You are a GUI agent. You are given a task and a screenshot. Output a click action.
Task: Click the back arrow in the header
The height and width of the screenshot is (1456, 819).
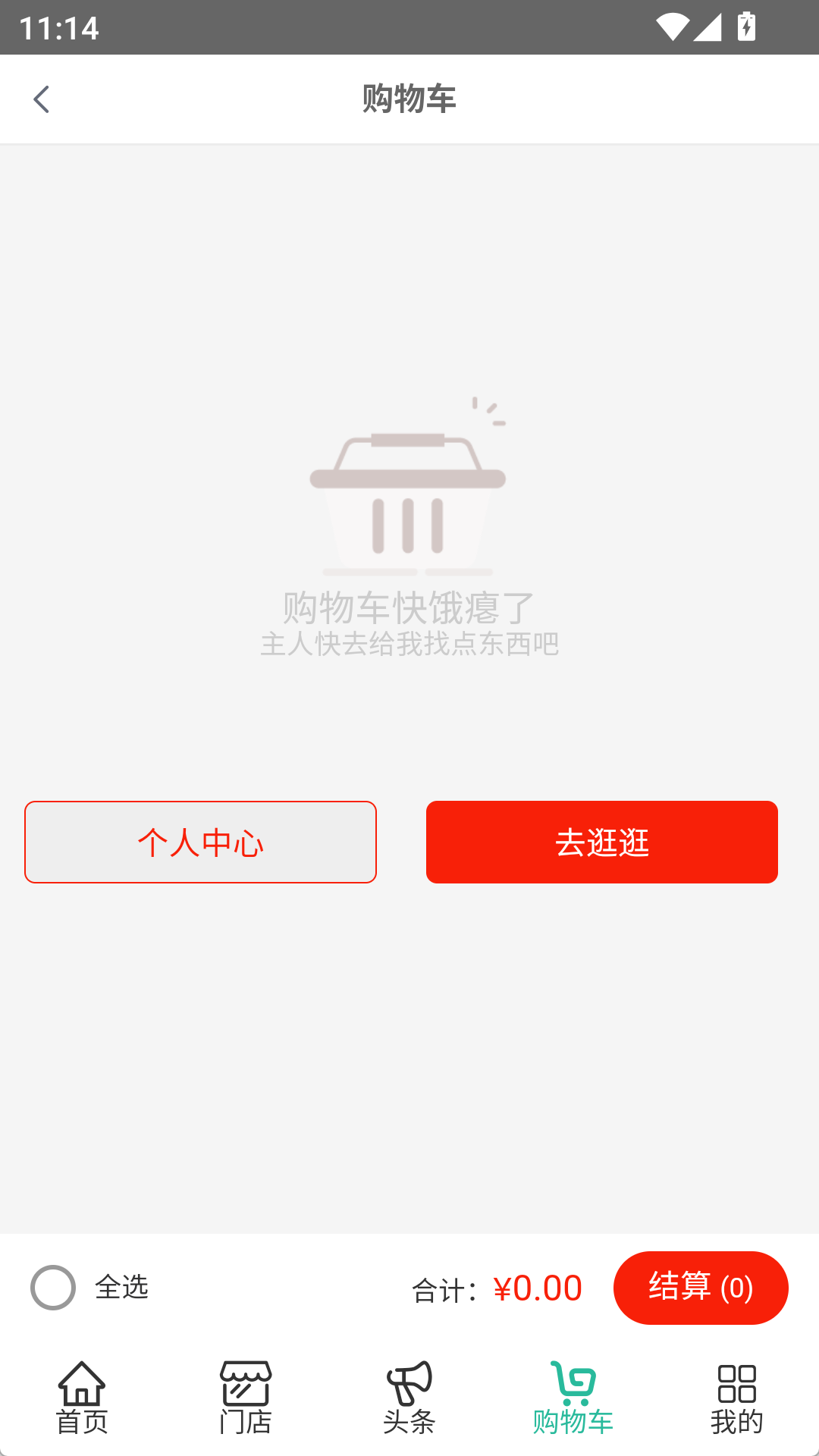42,99
